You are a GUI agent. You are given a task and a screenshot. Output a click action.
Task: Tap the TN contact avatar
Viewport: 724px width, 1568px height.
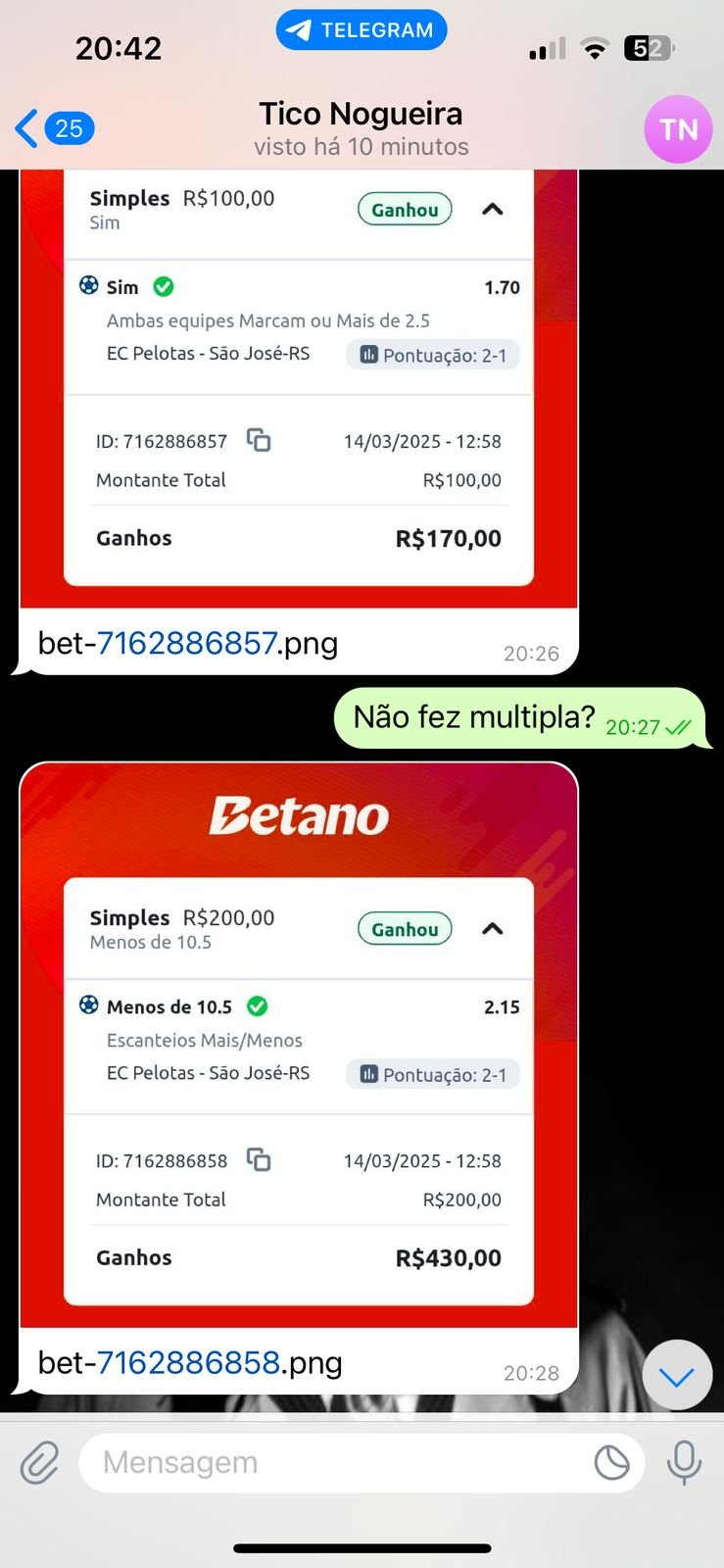(x=678, y=128)
